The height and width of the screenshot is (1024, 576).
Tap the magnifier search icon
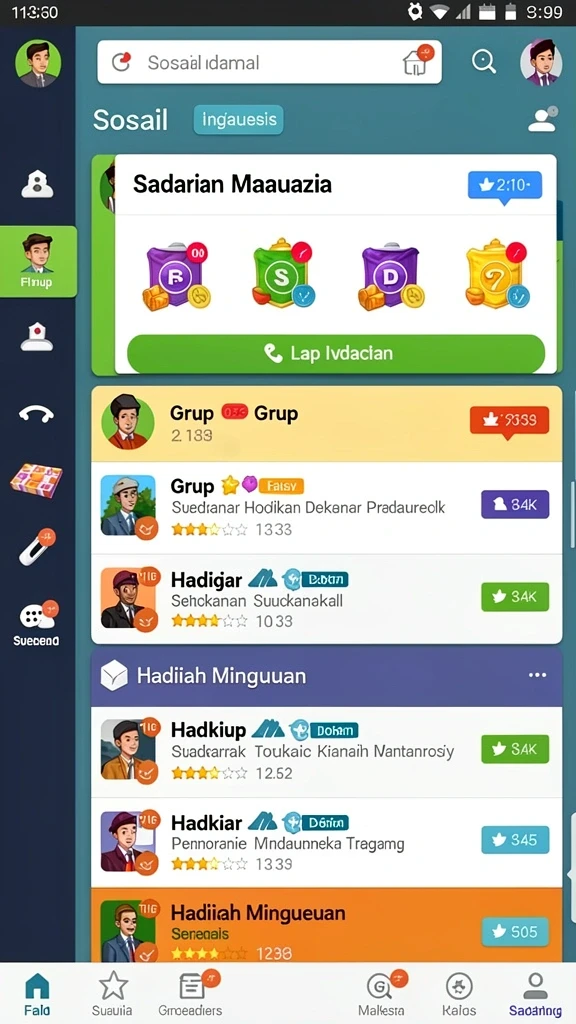(x=483, y=61)
